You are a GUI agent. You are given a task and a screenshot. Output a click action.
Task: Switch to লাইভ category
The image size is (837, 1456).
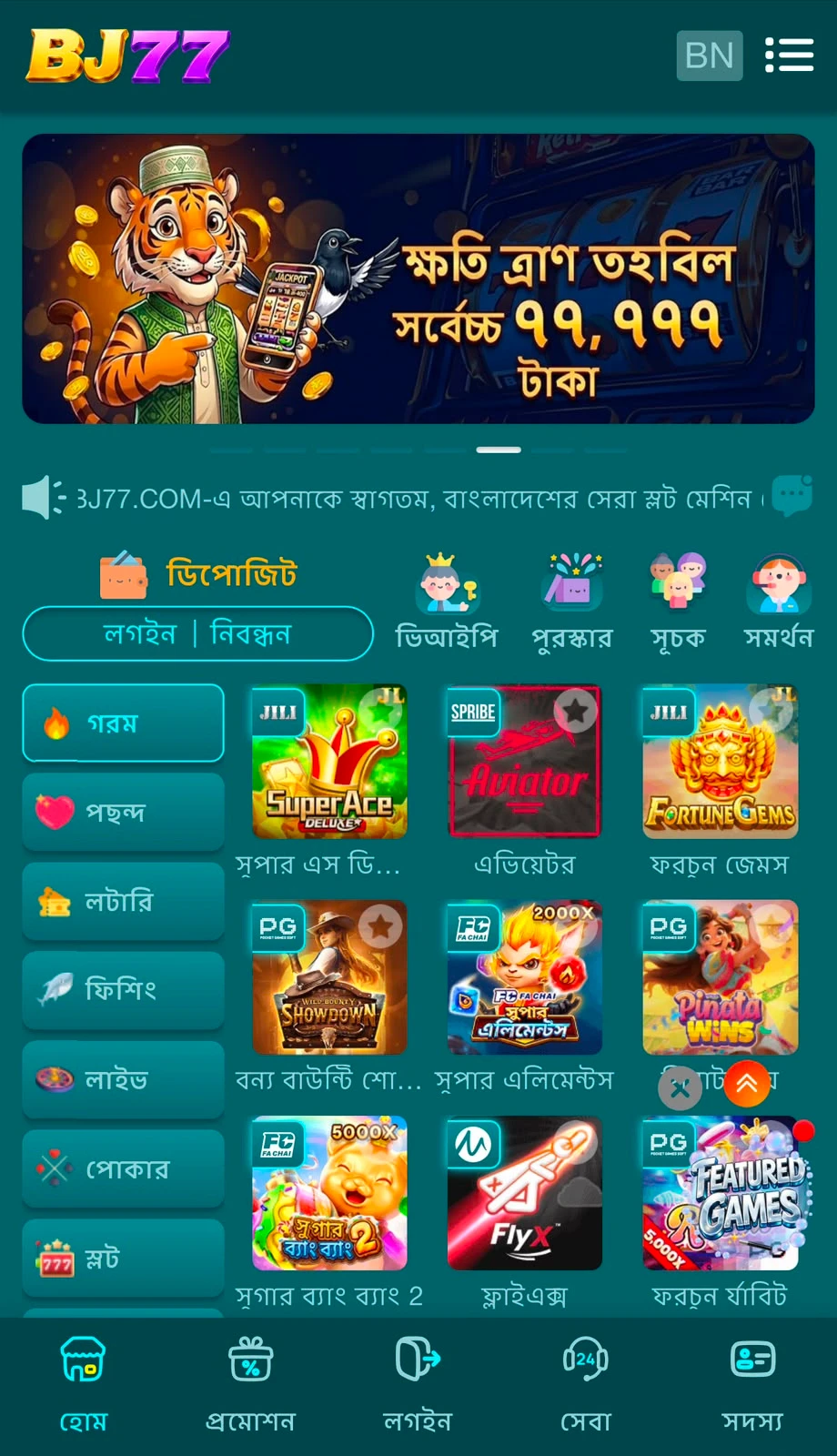coord(123,1079)
